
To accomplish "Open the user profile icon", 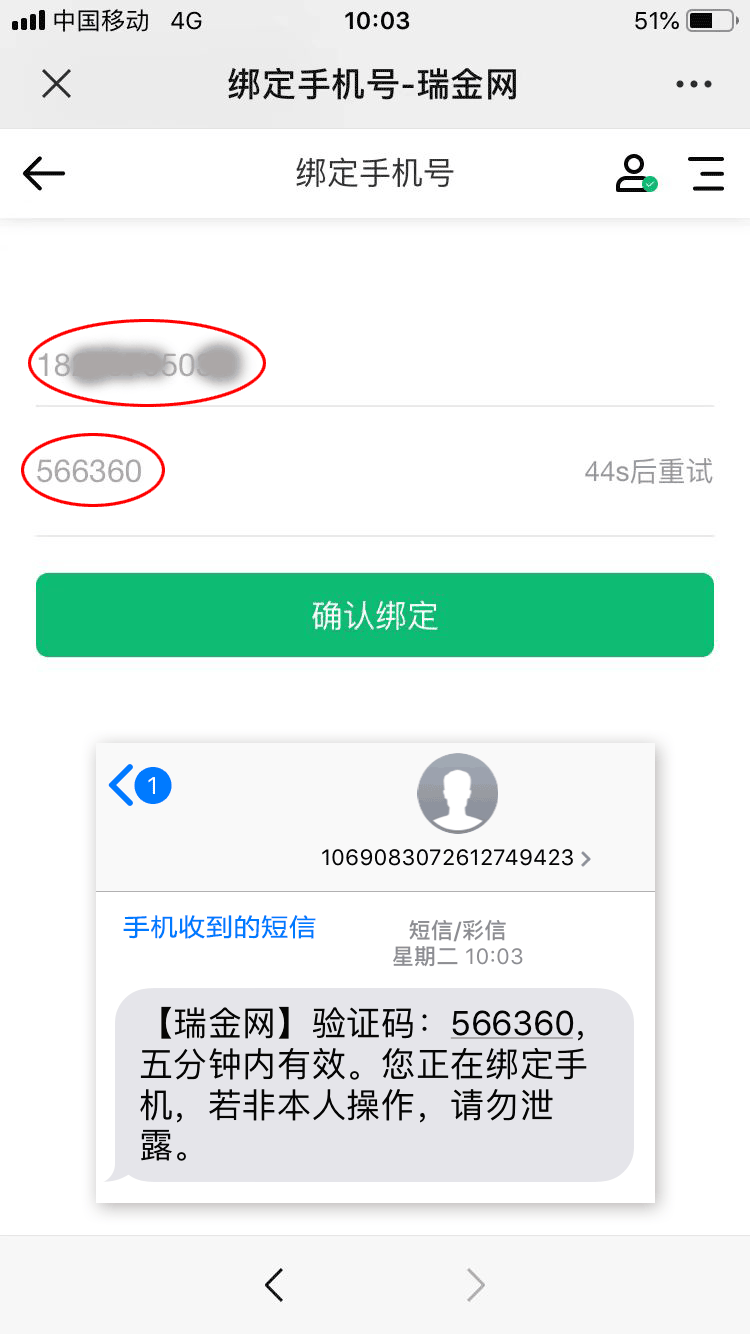I will 634,173.
